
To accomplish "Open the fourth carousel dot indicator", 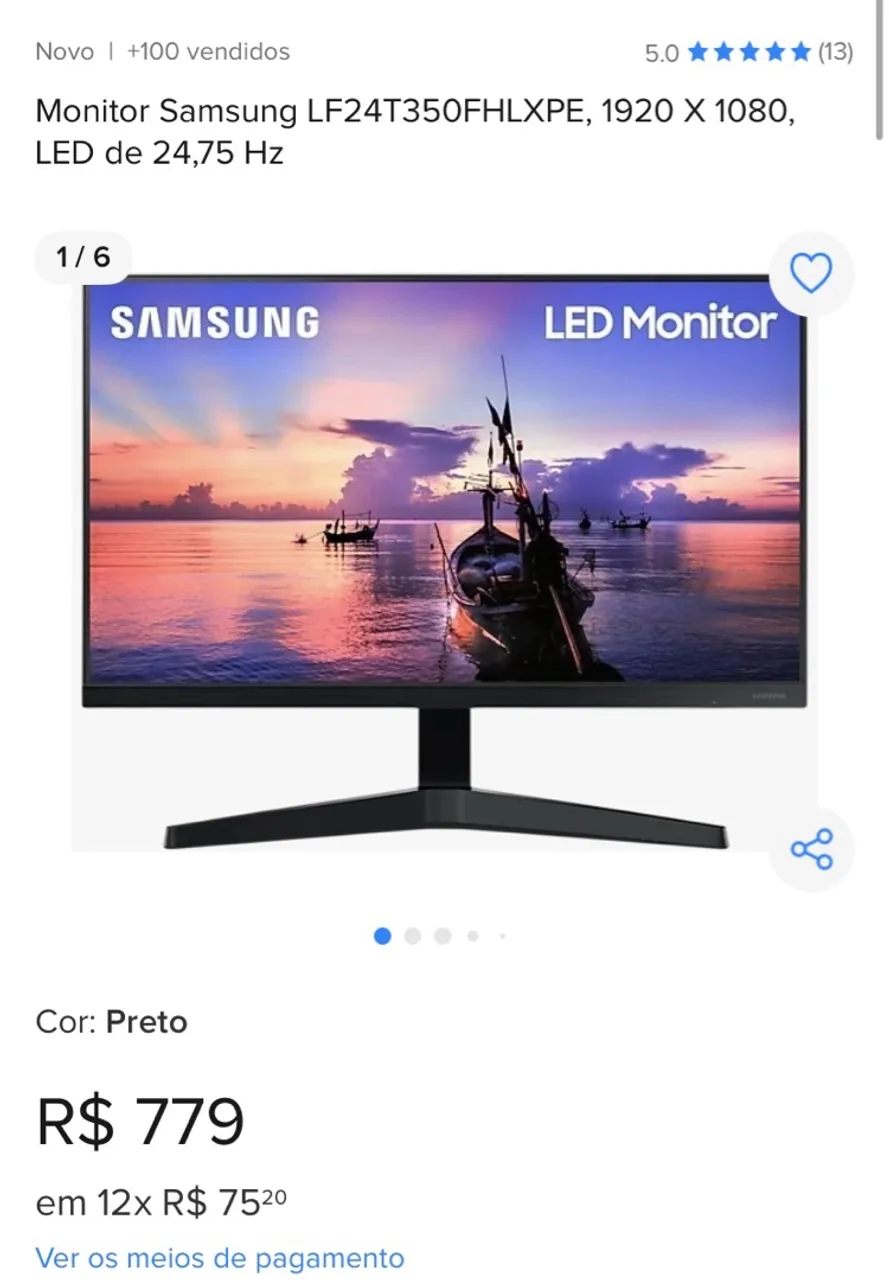I will (471, 936).
